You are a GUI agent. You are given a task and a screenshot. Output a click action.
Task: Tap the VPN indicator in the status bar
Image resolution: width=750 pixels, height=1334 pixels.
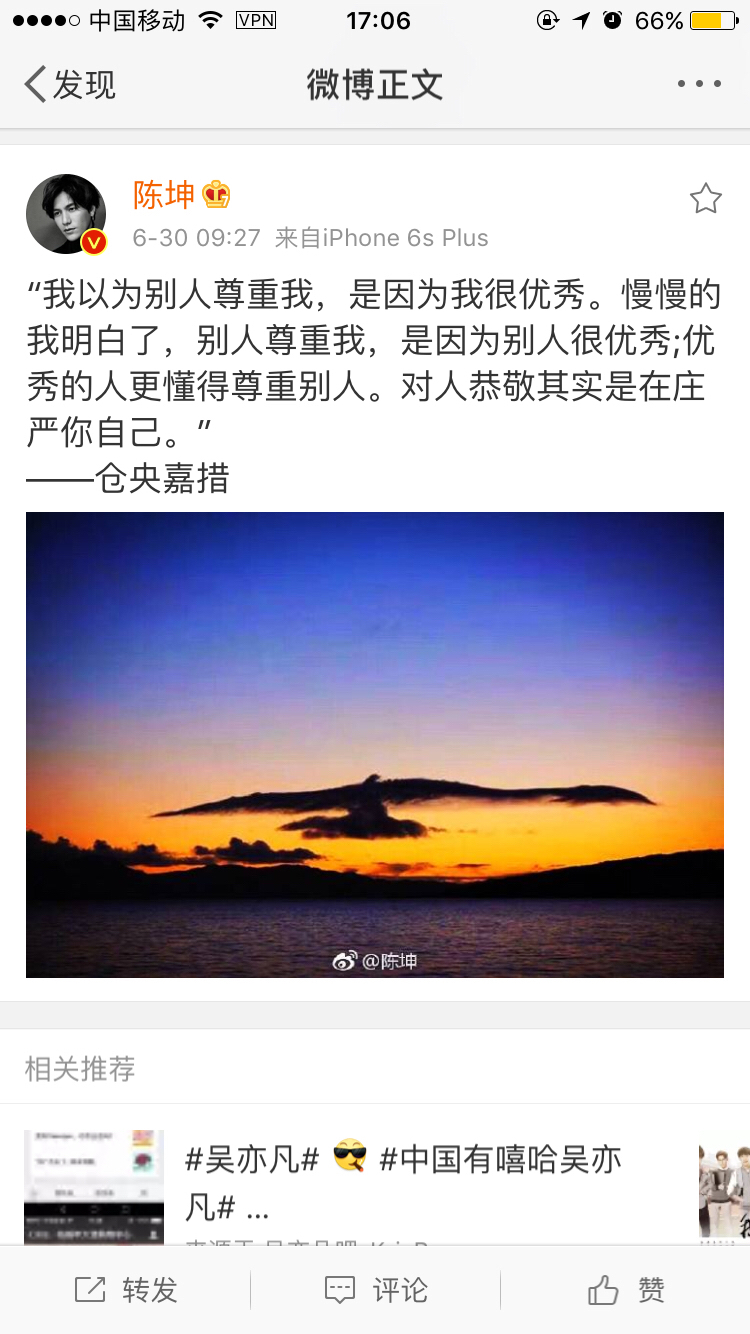pos(257,19)
